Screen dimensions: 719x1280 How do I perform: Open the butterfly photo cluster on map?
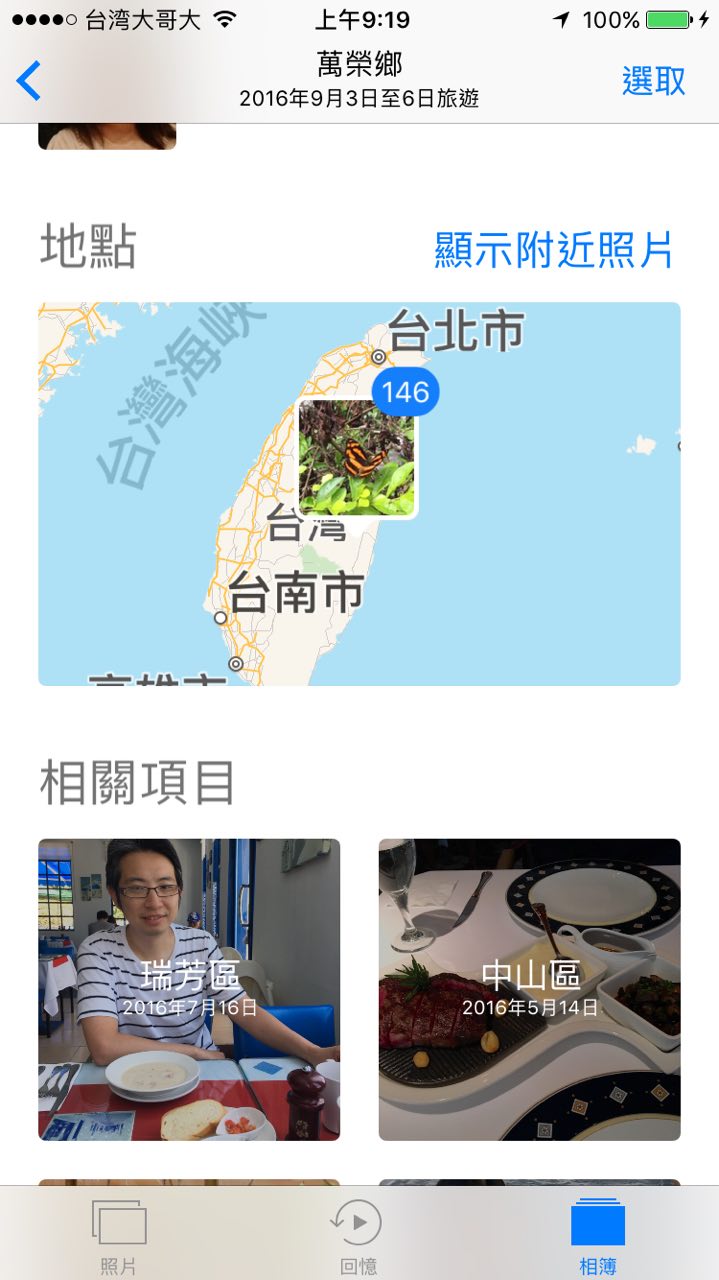[357, 455]
